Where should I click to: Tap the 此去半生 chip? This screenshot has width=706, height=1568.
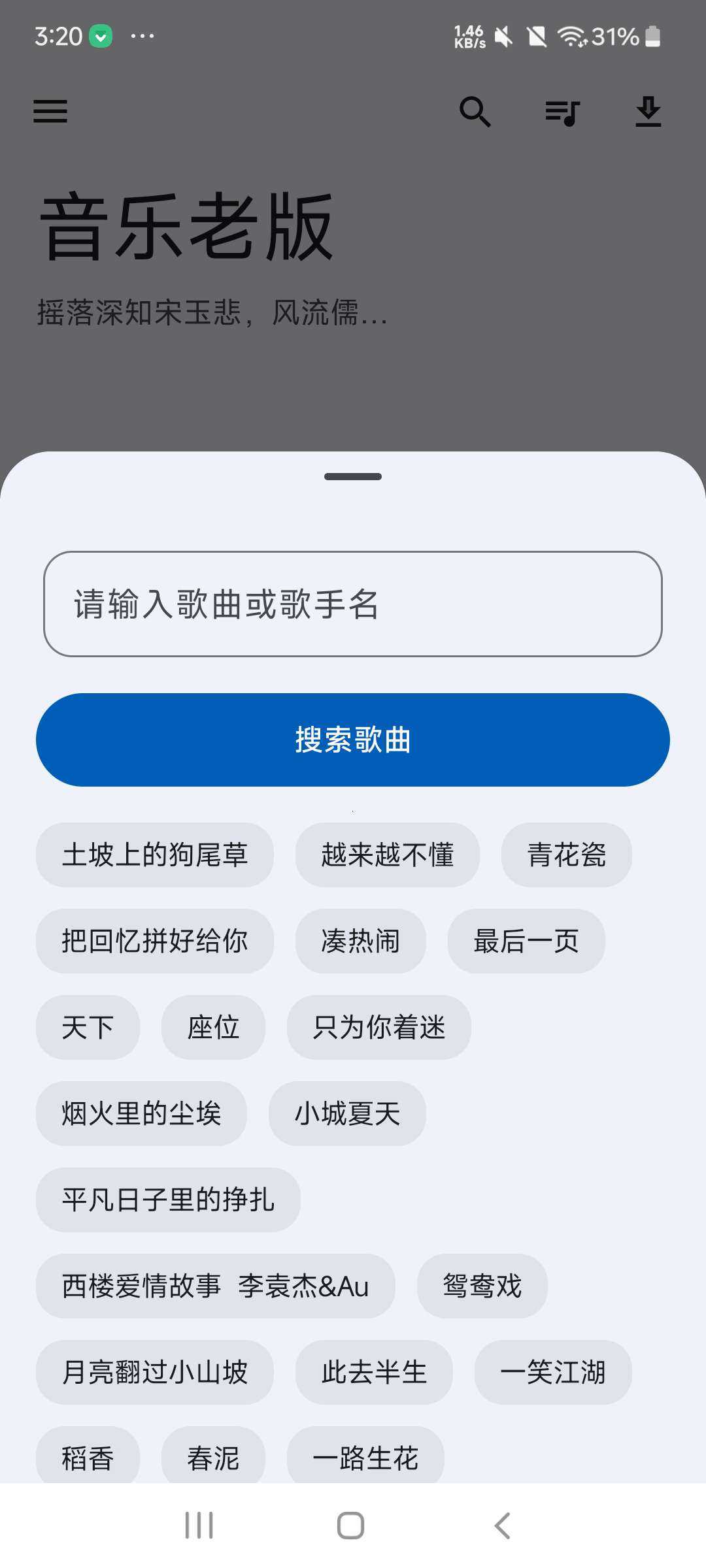tap(374, 1372)
